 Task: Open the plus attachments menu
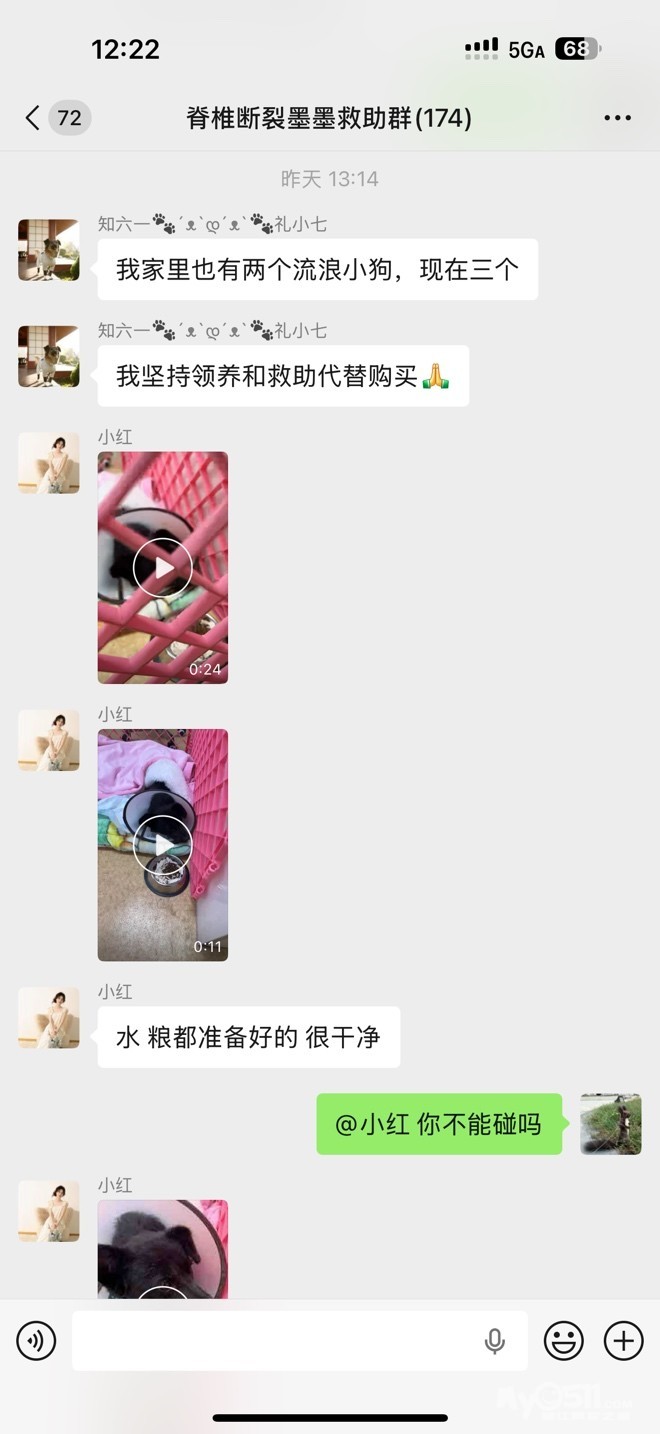(623, 1340)
